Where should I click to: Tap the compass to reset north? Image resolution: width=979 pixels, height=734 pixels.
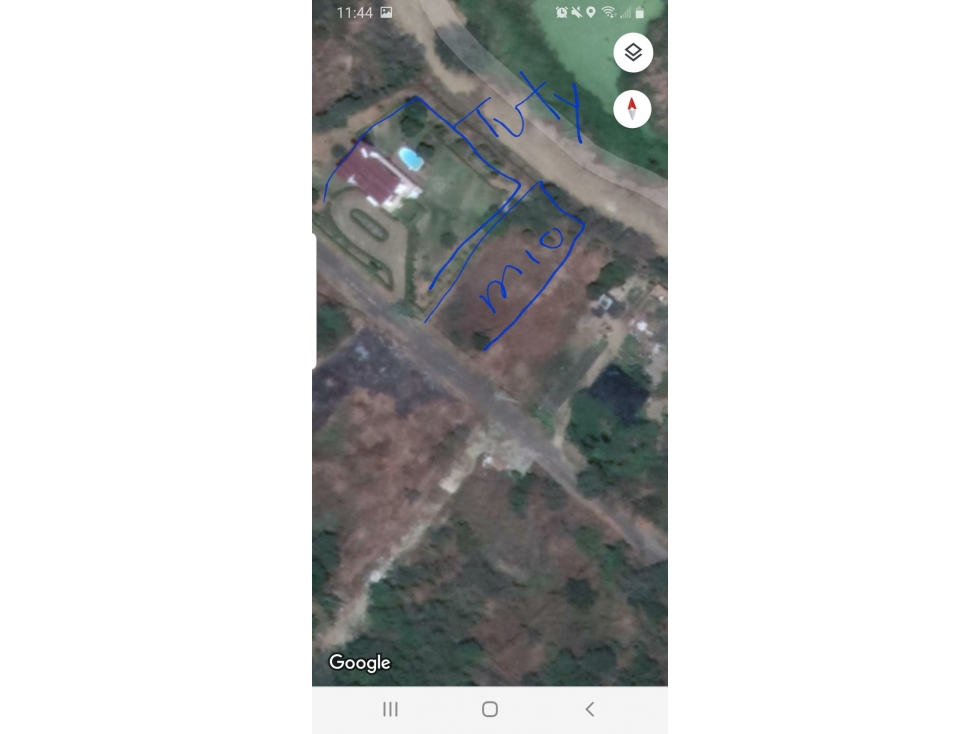632,108
